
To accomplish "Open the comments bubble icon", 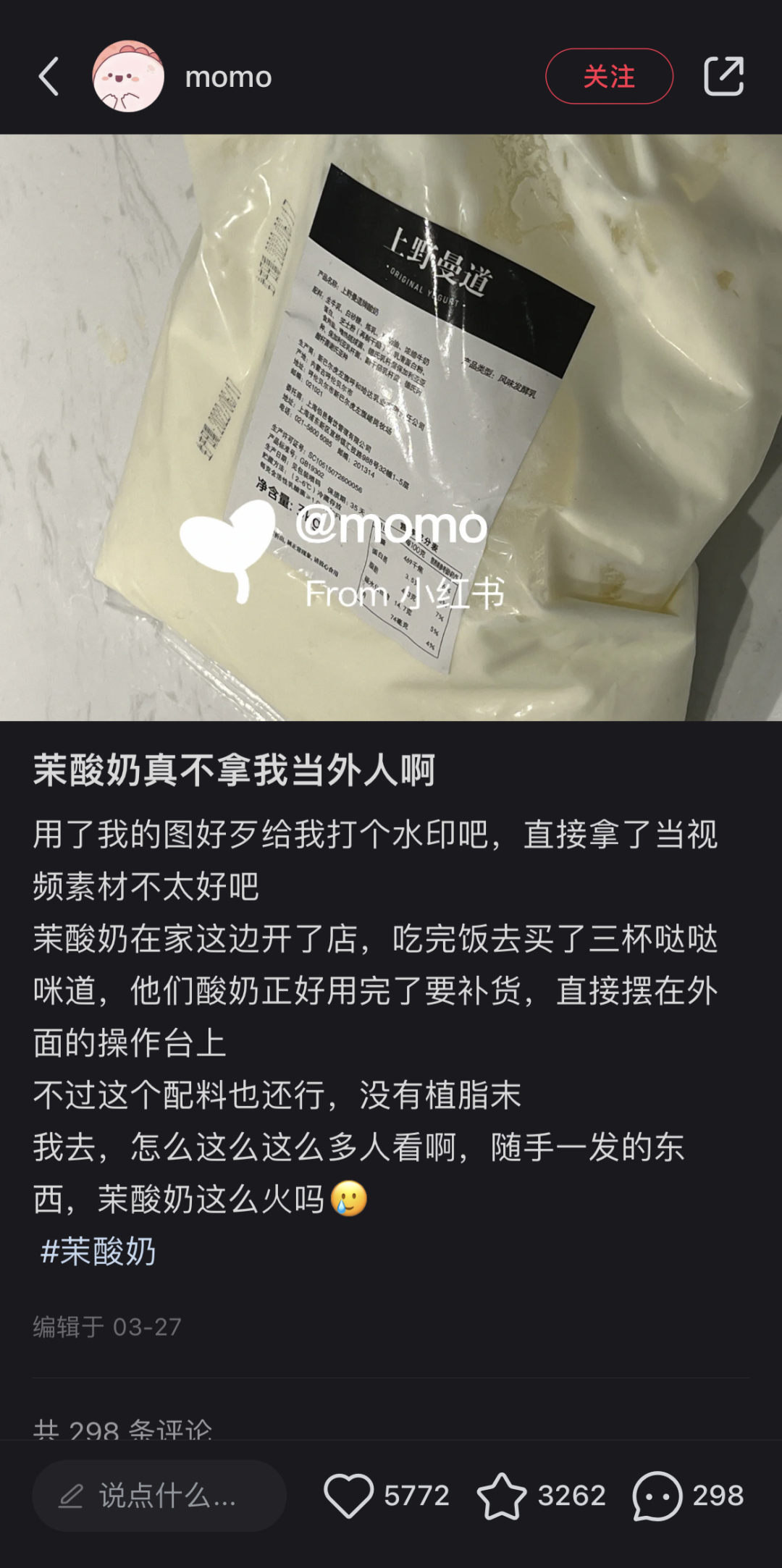I will 657,1496.
